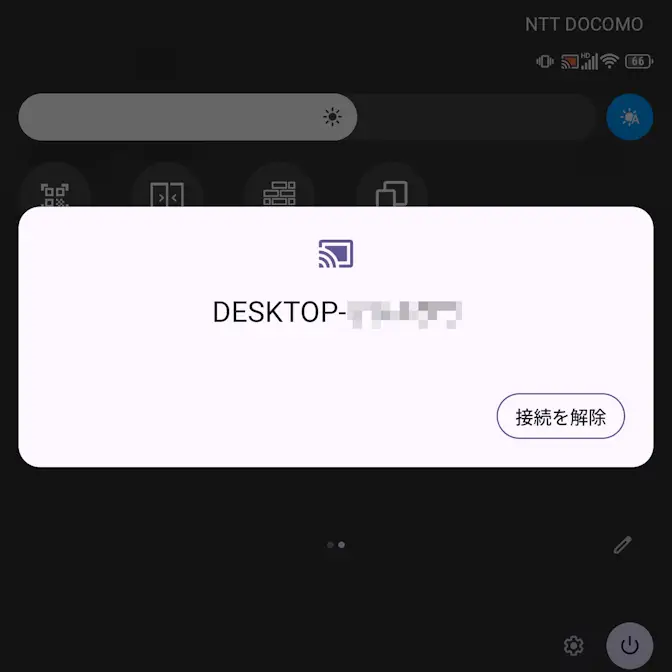
Task: Open the quick settings edit pencil
Action: tap(622, 545)
